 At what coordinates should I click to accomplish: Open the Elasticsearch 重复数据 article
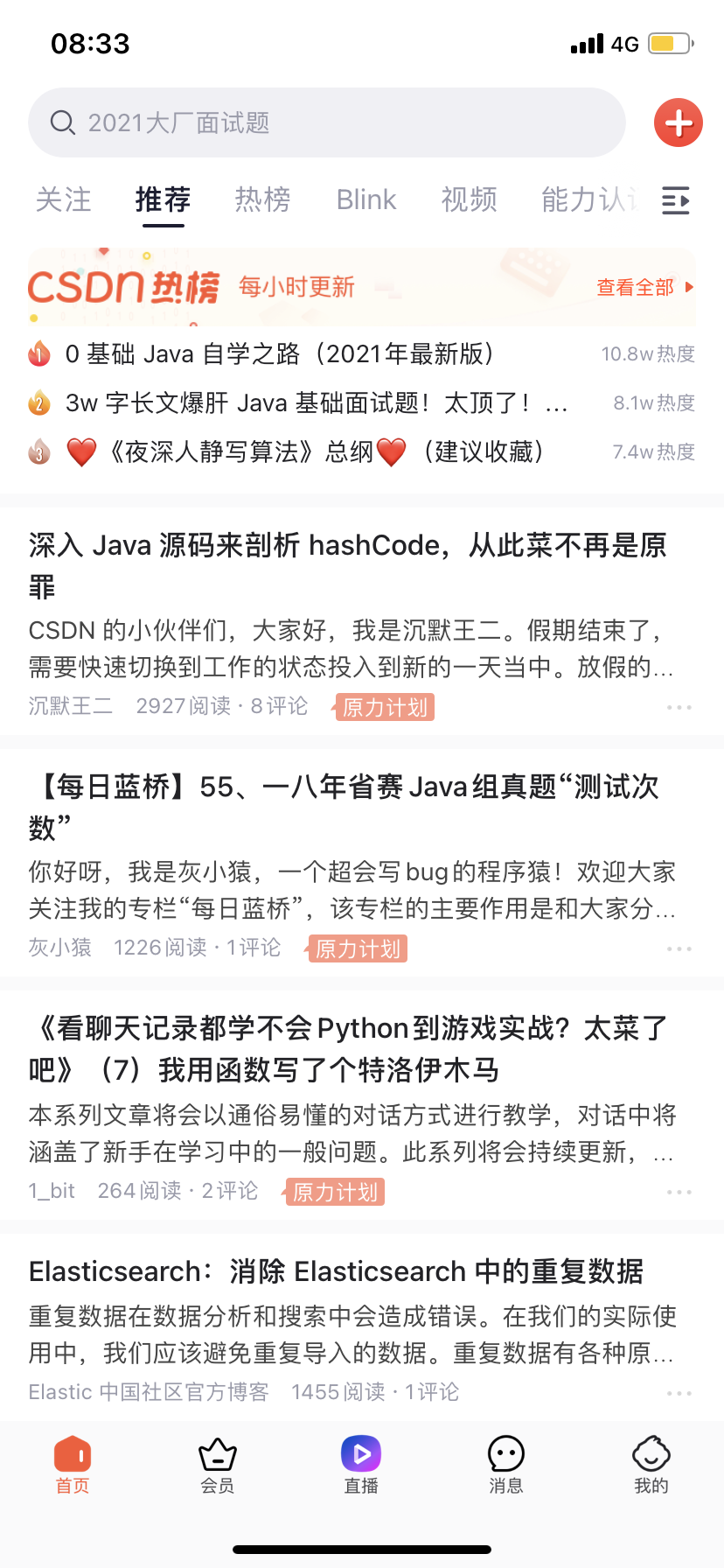point(336,1270)
